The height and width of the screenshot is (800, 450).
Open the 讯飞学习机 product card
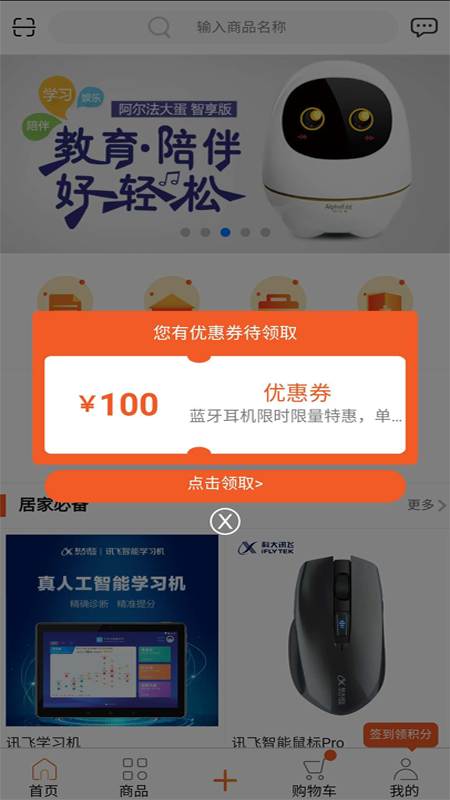tap(112, 640)
